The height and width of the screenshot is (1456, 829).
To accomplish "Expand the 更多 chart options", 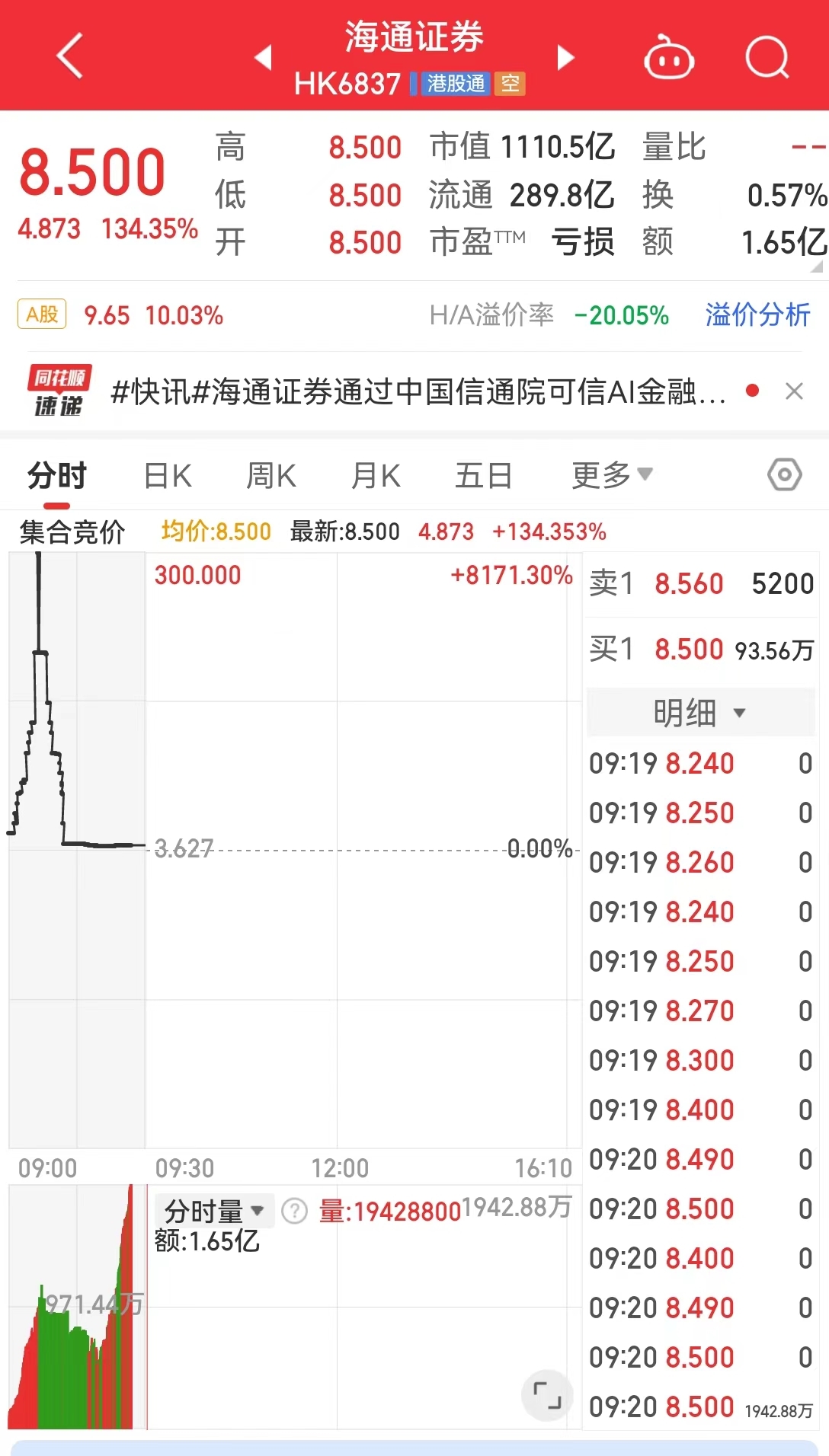I will click(612, 475).
